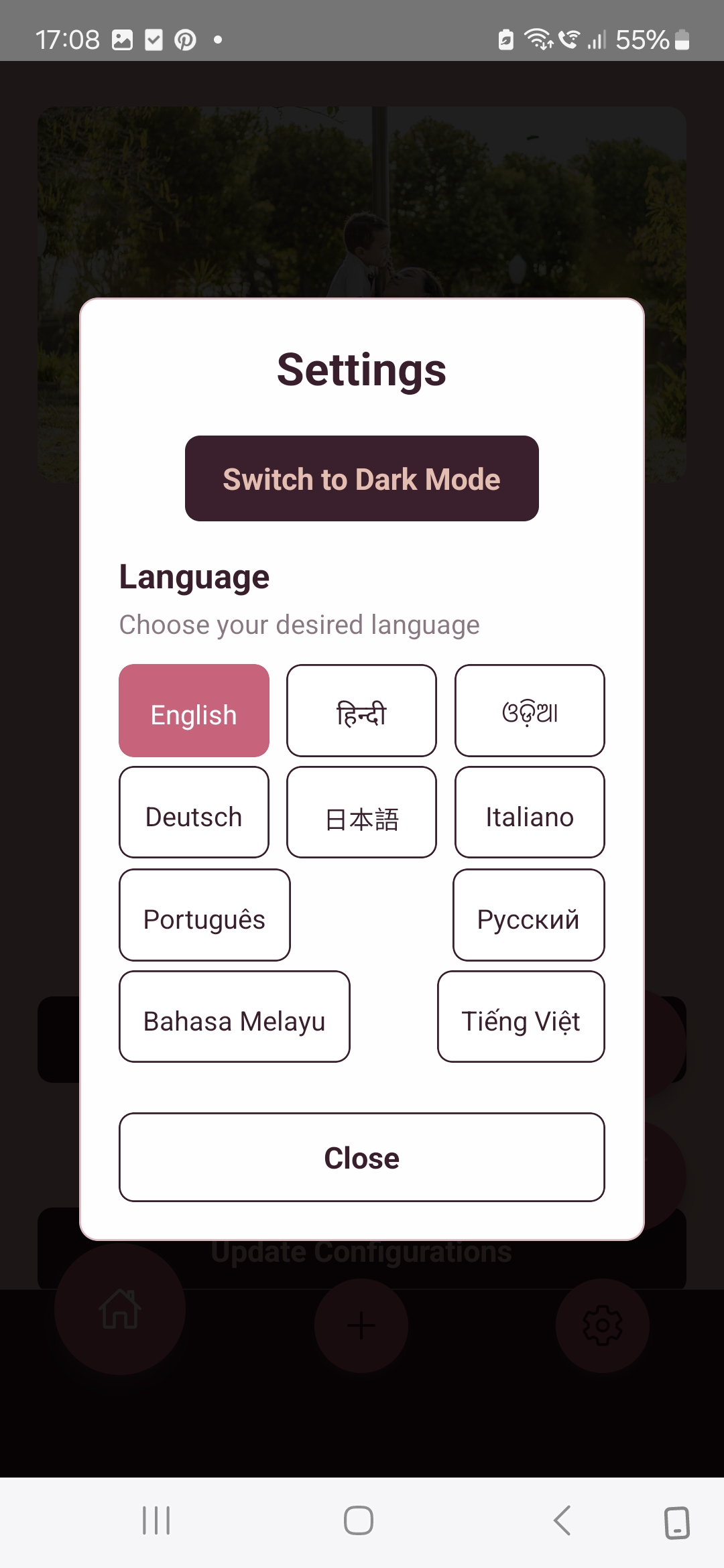The width and height of the screenshot is (724, 1568).
Task: Pick the Japanese language option
Action: [361, 812]
